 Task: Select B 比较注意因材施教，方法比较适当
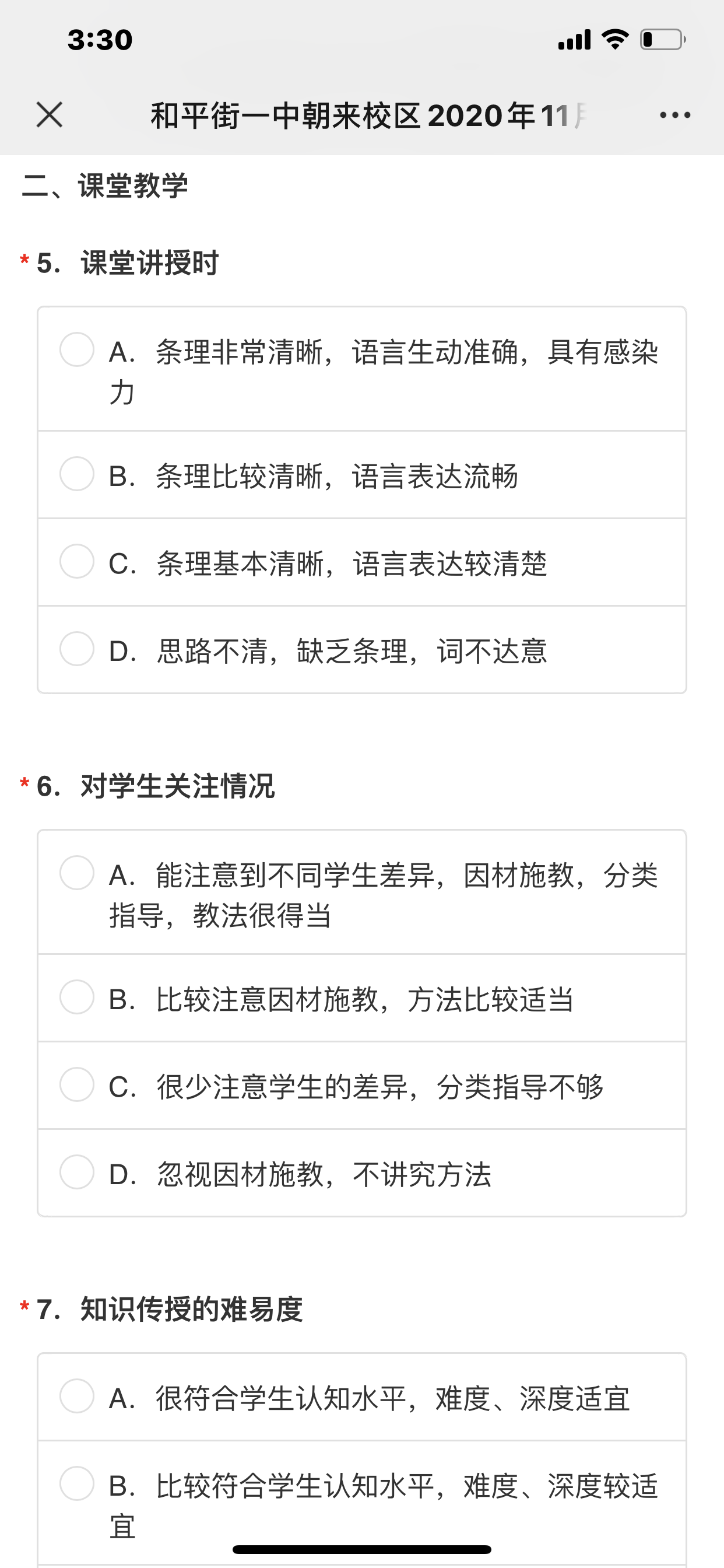tap(78, 997)
